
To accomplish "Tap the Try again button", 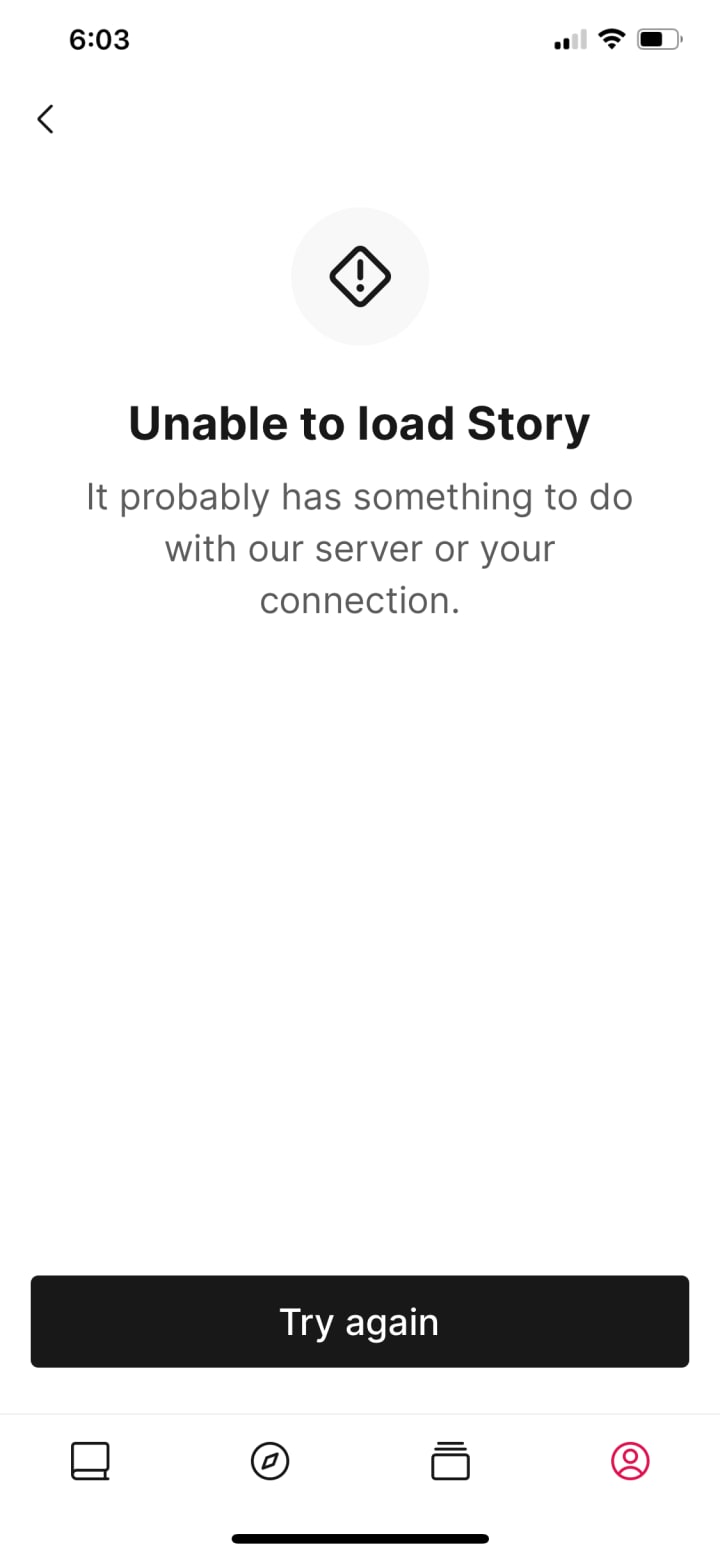I will click(360, 1321).
